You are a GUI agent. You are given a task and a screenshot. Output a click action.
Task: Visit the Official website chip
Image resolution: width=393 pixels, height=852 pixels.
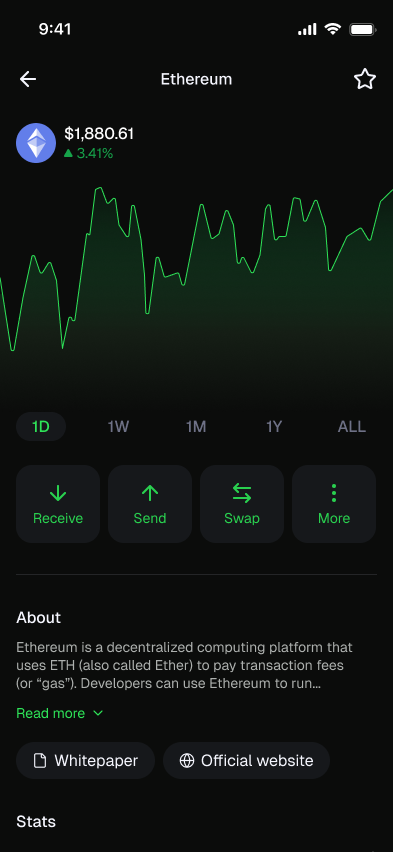click(246, 761)
